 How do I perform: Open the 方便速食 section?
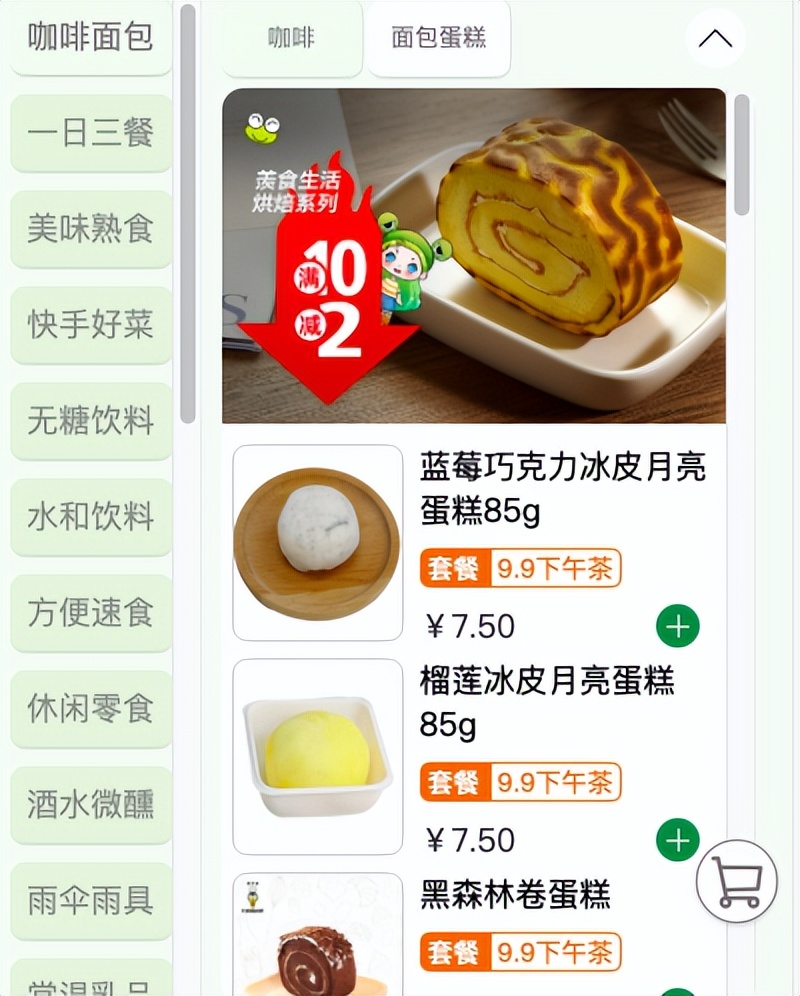point(90,614)
